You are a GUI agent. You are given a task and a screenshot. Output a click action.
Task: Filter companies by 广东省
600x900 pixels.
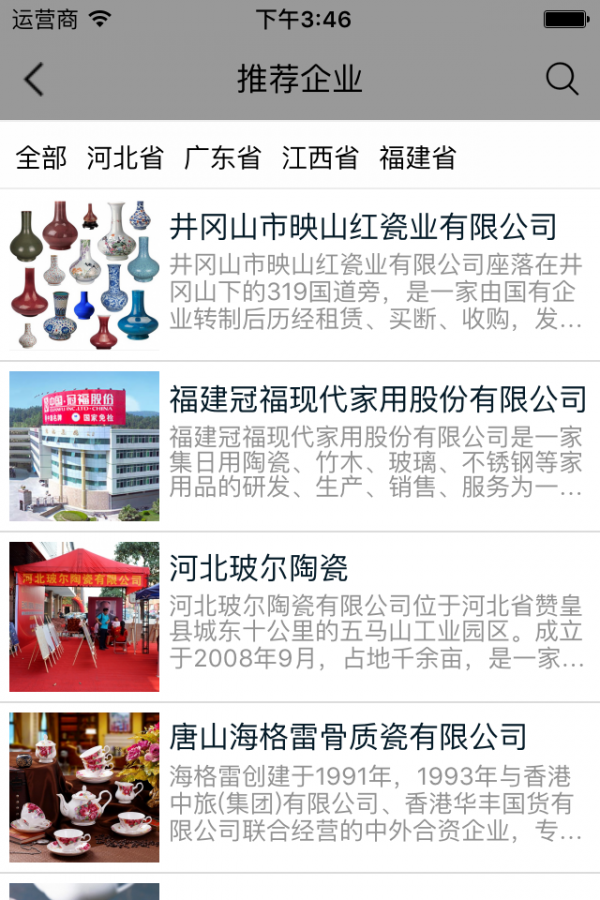point(222,157)
